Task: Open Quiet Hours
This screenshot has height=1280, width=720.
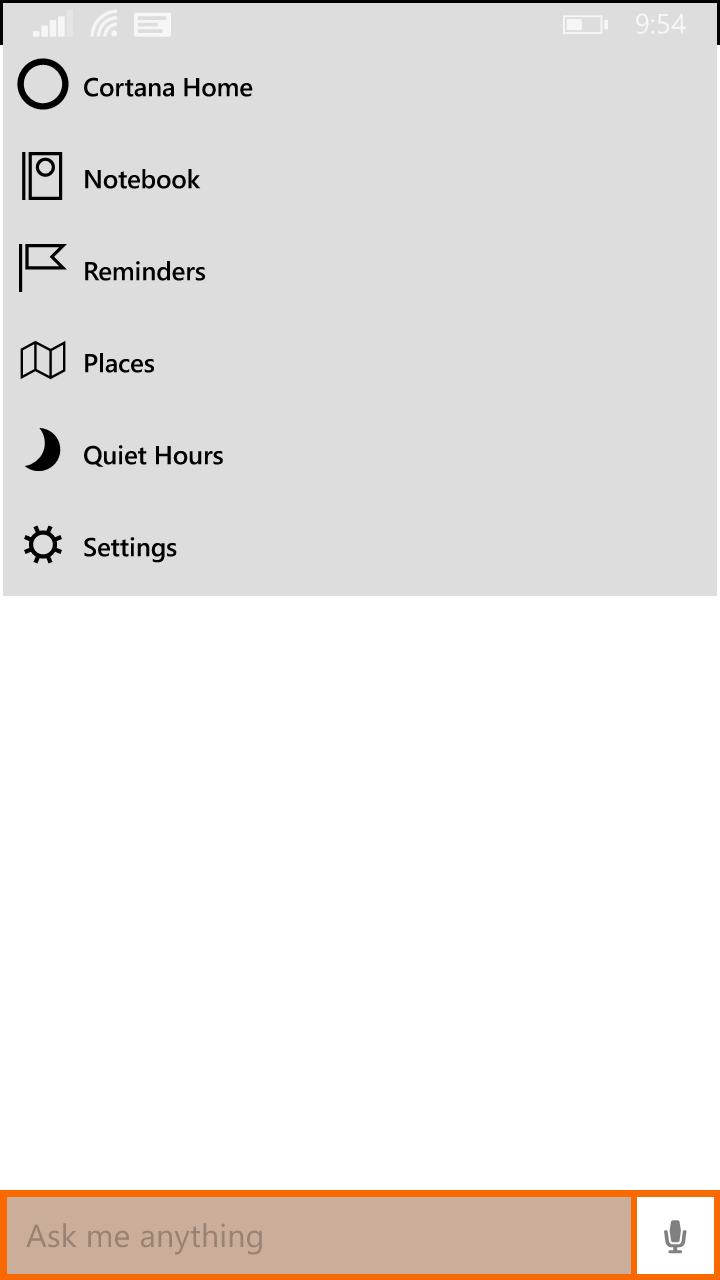Action: pos(360,455)
